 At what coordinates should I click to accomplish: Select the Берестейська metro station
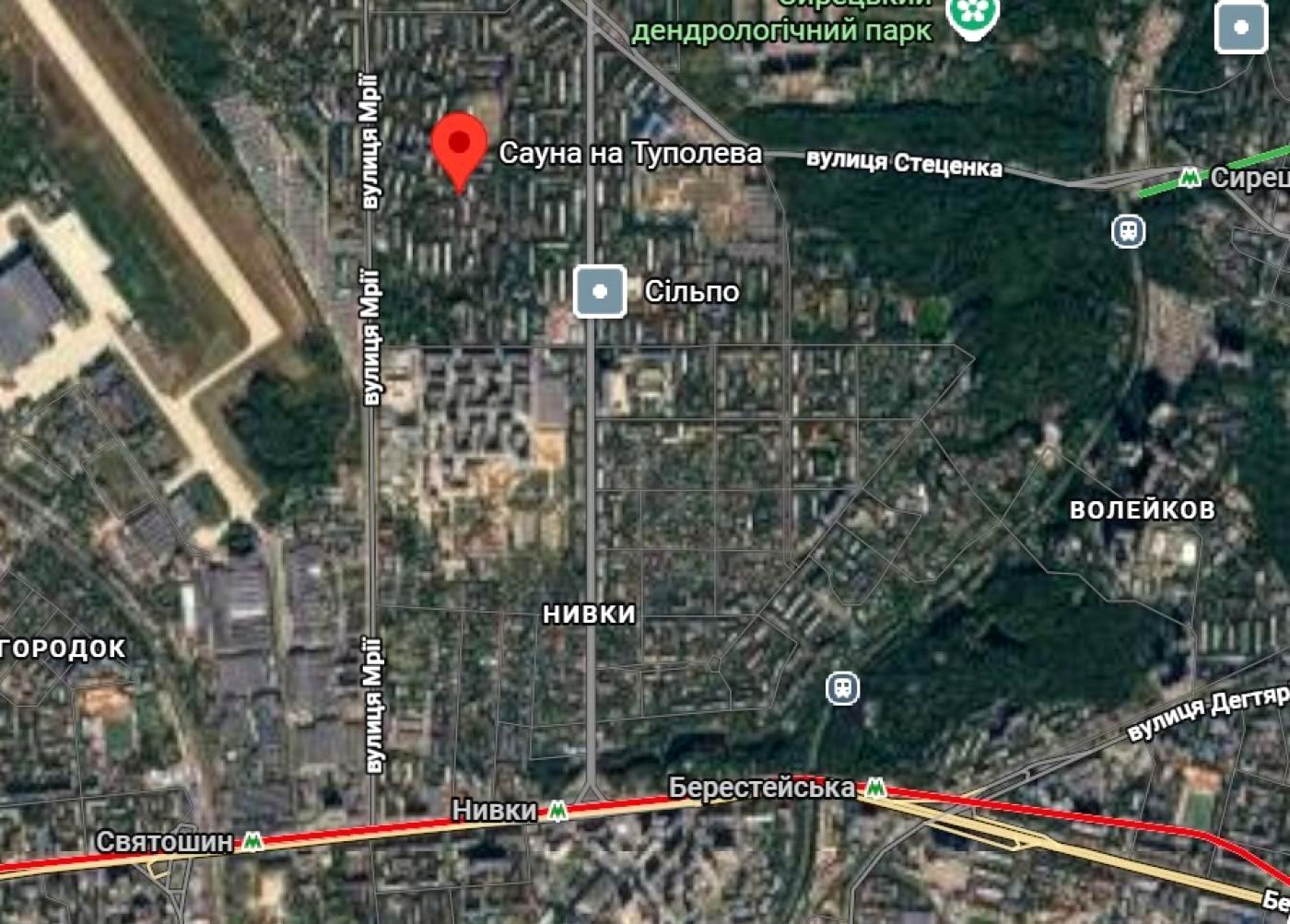(x=874, y=789)
